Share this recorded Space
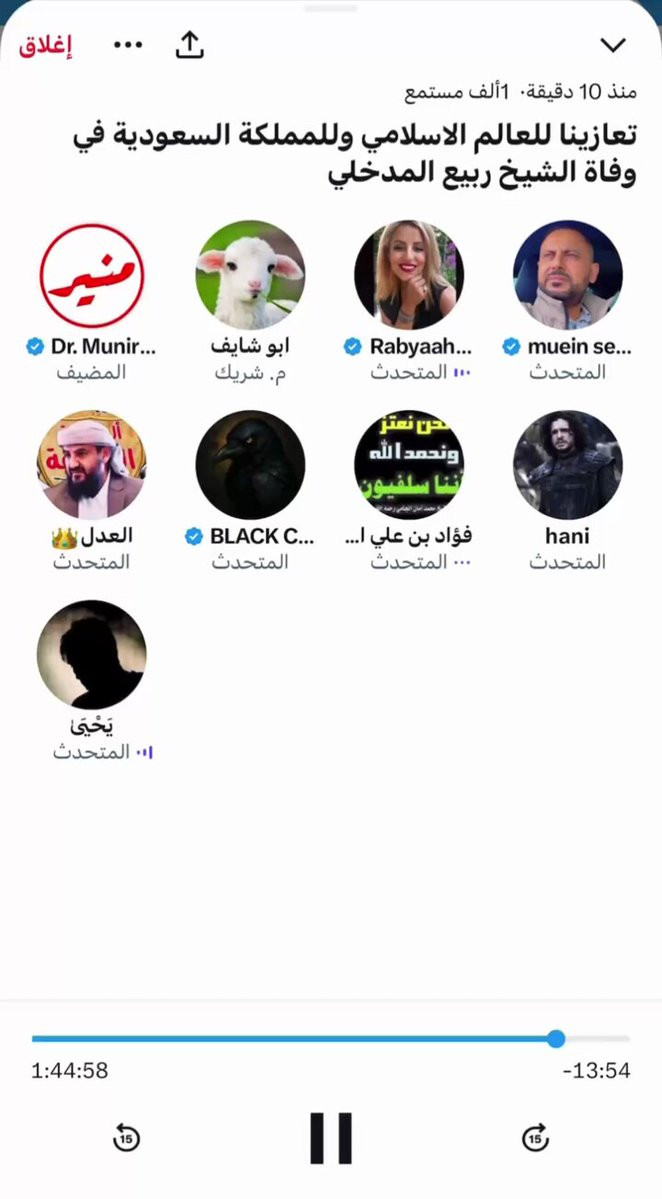The height and width of the screenshot is (1199, 662). 190,45
